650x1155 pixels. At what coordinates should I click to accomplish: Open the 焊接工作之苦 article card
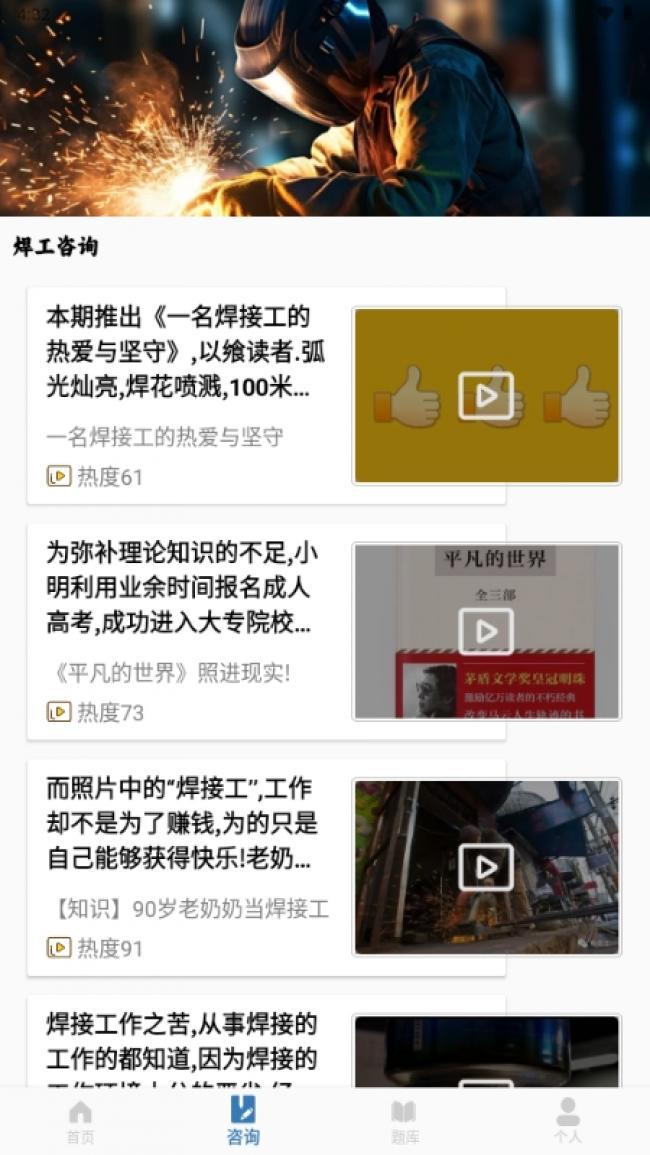coord(266,1040)
